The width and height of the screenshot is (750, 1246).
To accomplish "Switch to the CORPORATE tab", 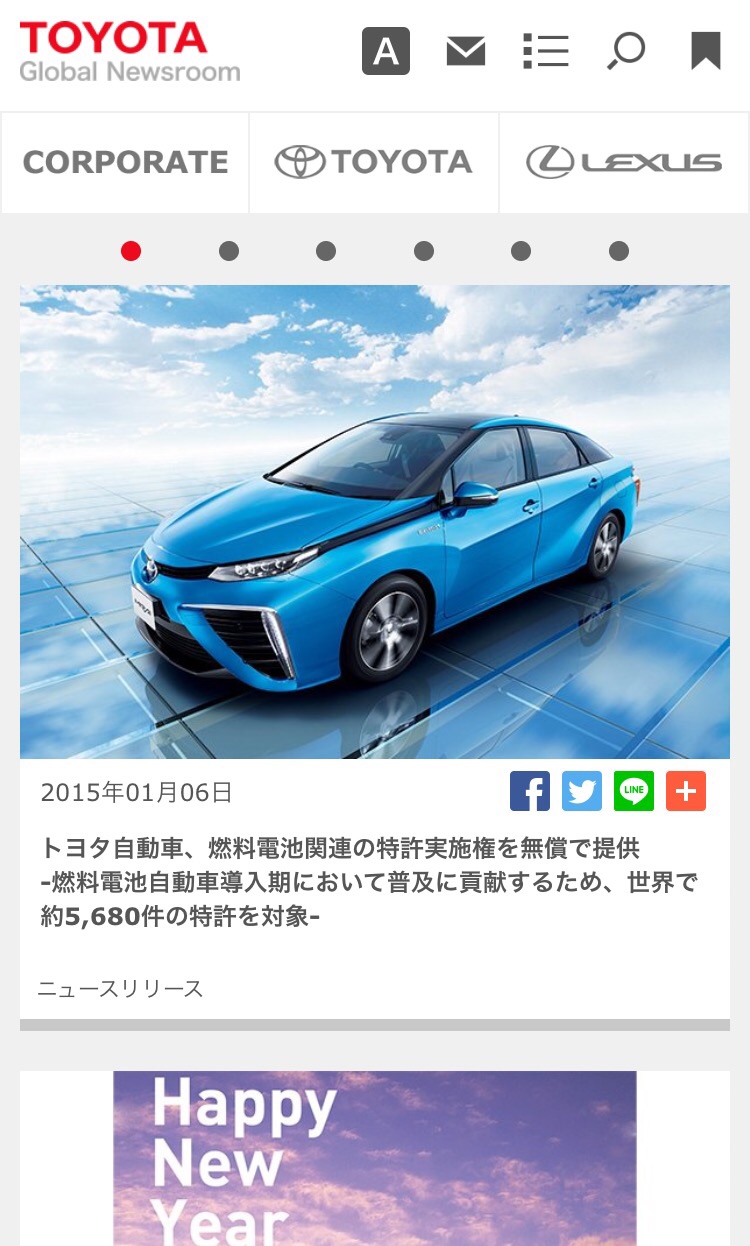I will tap(126, 162).
